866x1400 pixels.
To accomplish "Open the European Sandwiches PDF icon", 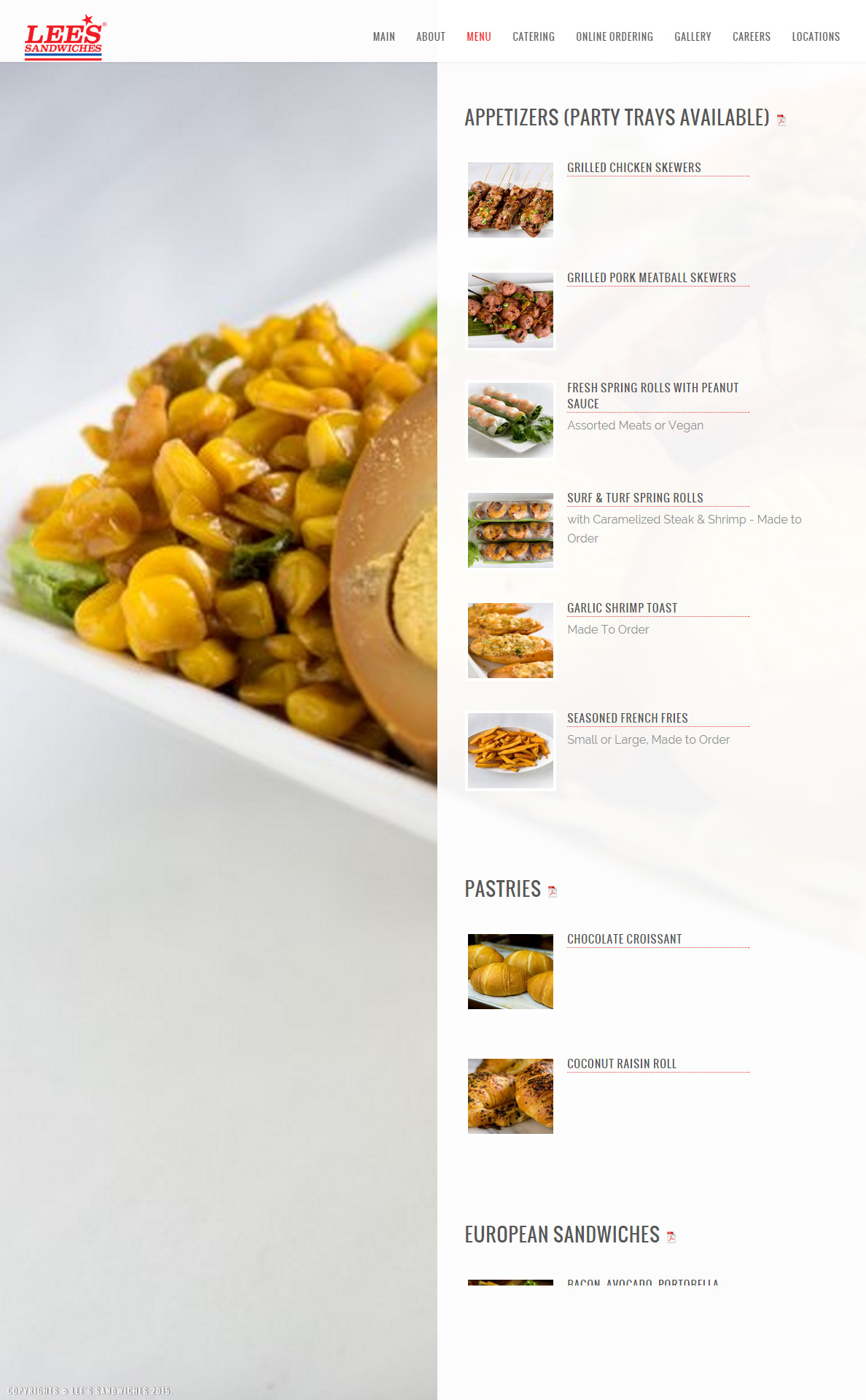I will 671,1237.
